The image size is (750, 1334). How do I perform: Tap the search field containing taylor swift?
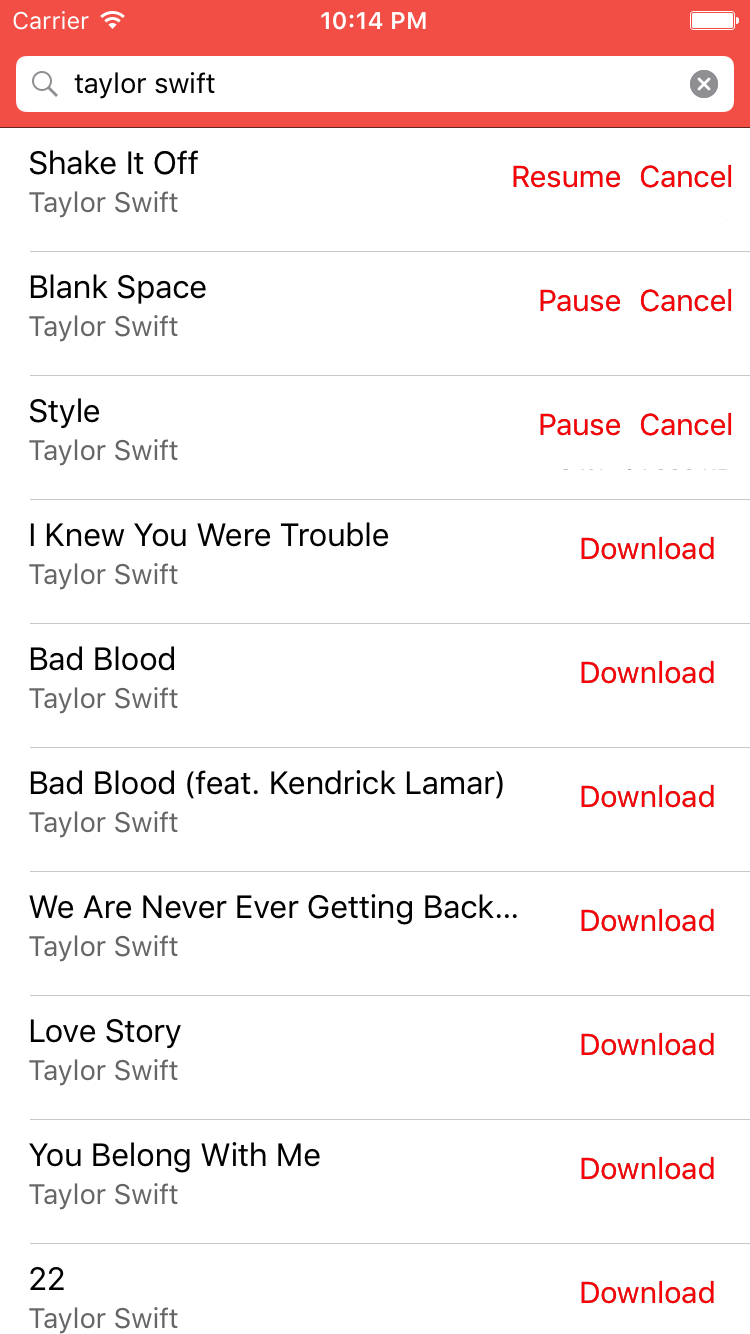[x=360, y=84]
